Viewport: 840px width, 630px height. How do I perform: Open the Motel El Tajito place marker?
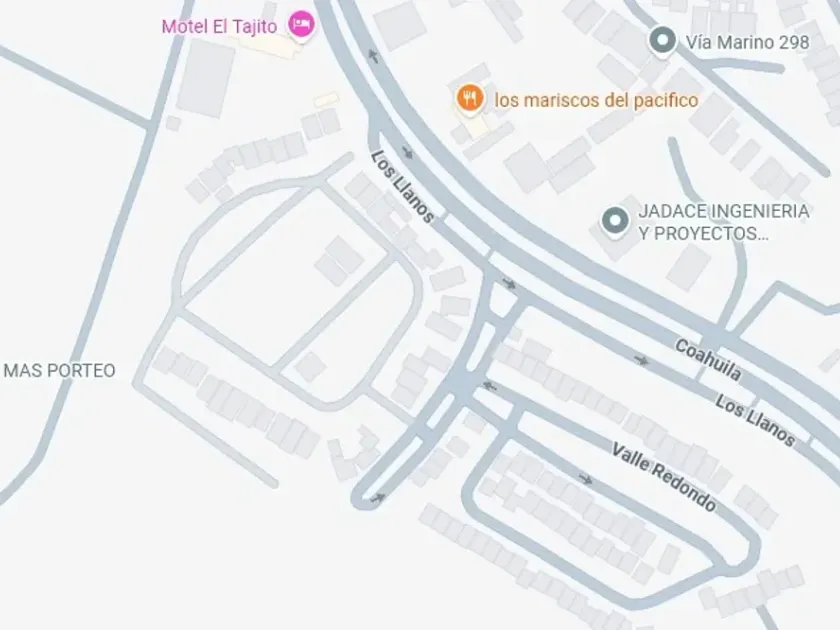point(301,24)
